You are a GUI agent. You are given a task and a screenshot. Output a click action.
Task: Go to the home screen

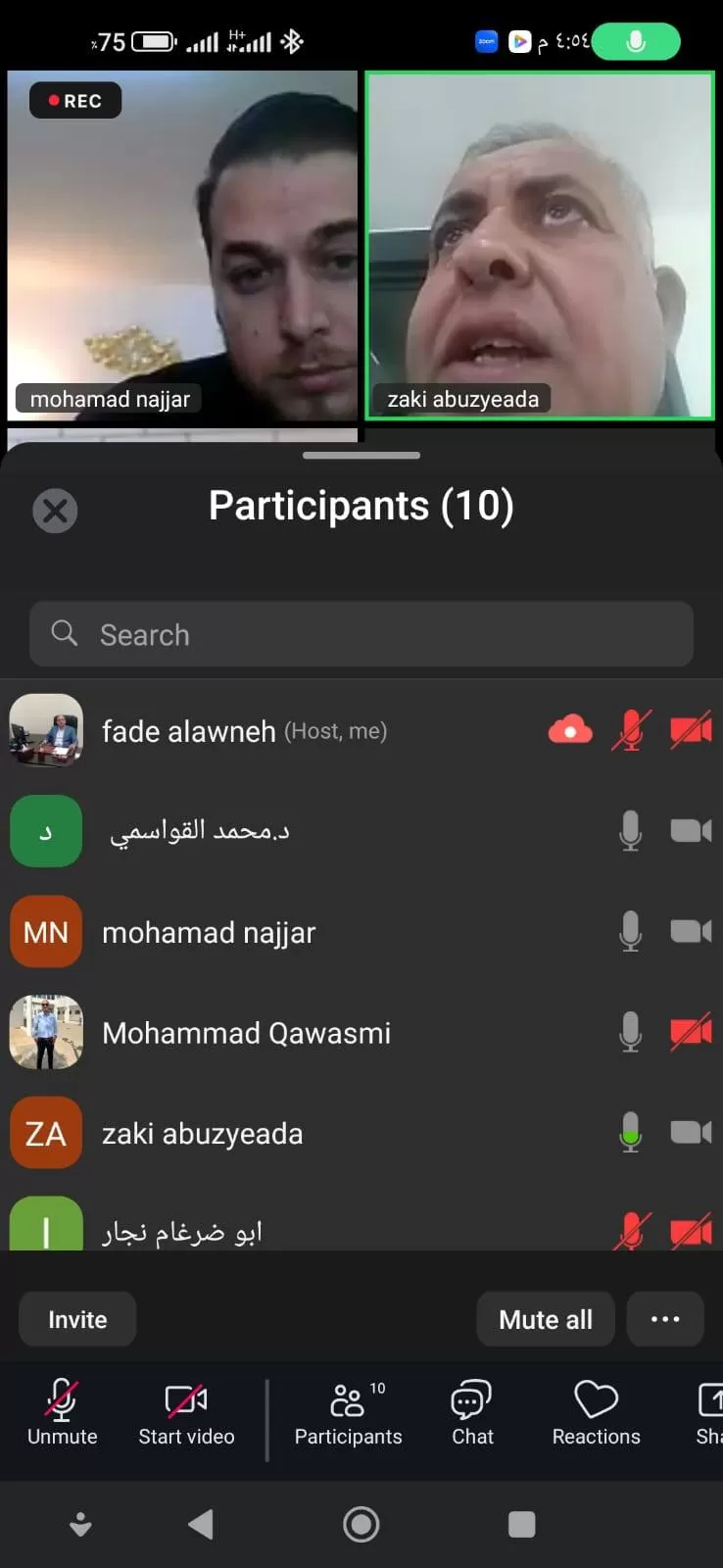pos(361,1524)
